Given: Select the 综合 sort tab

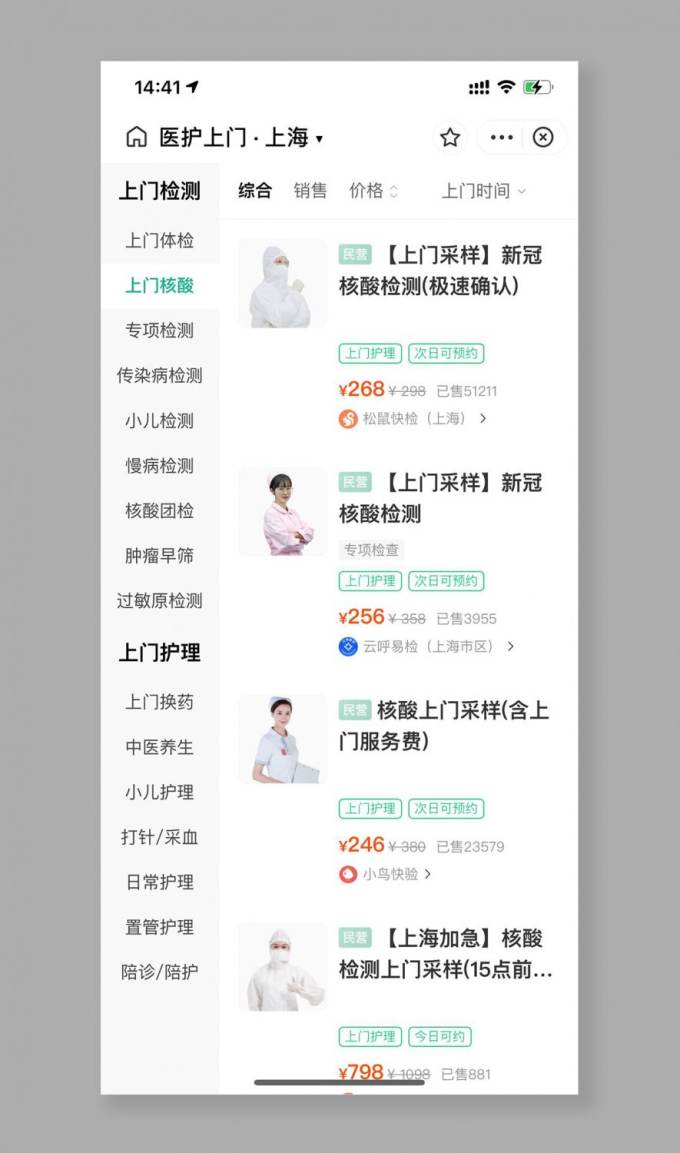Looking at the screenshot, I should point(255,190).
